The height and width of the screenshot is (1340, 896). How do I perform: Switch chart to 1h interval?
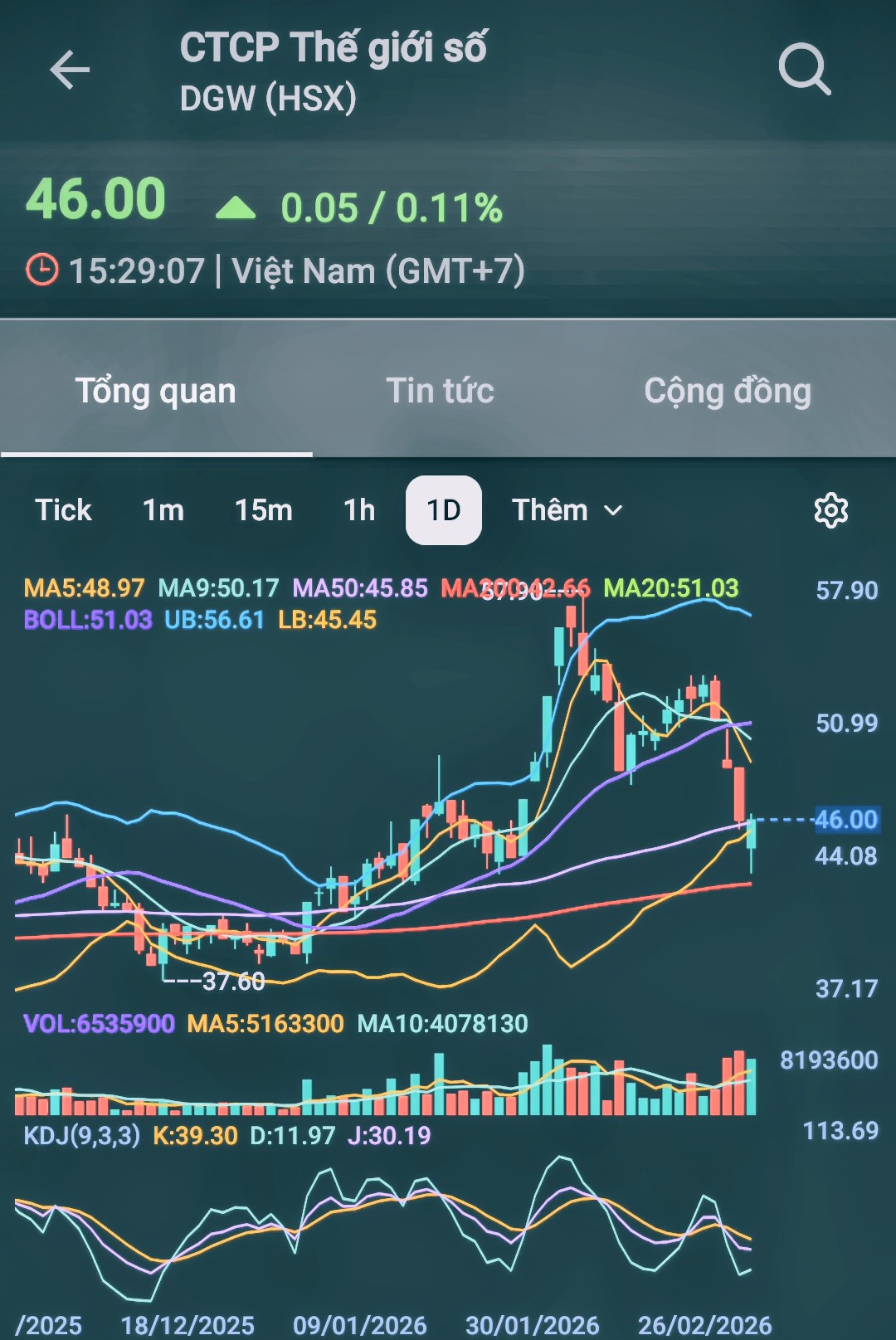pos(359,510)
